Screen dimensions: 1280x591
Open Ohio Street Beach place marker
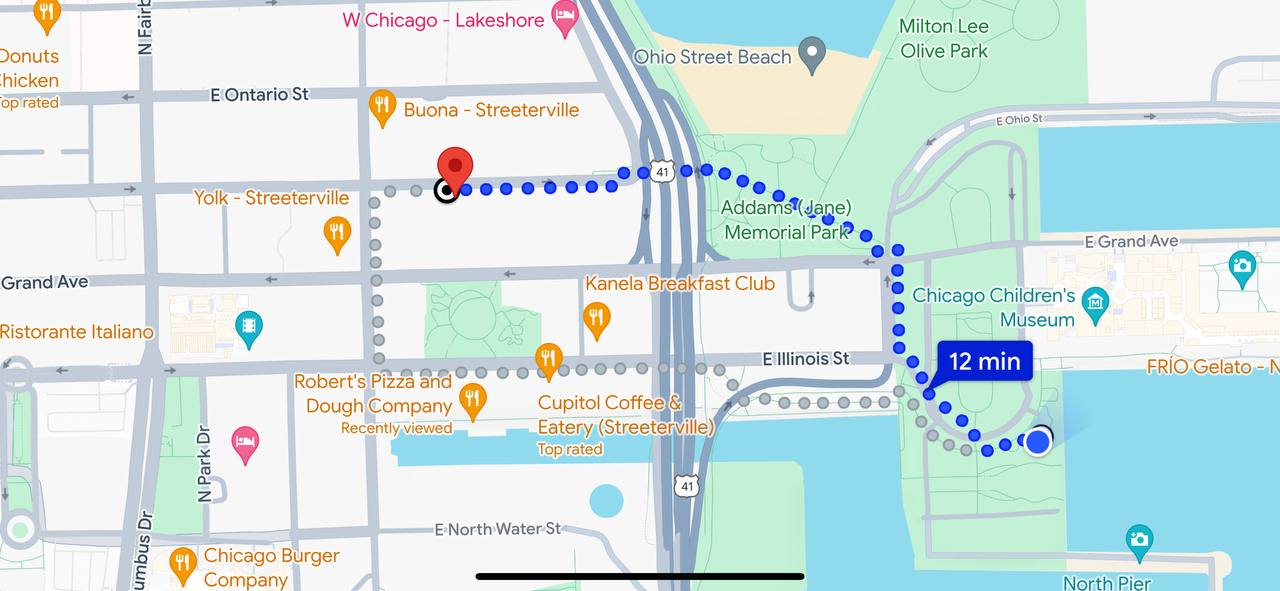(813, 53)
